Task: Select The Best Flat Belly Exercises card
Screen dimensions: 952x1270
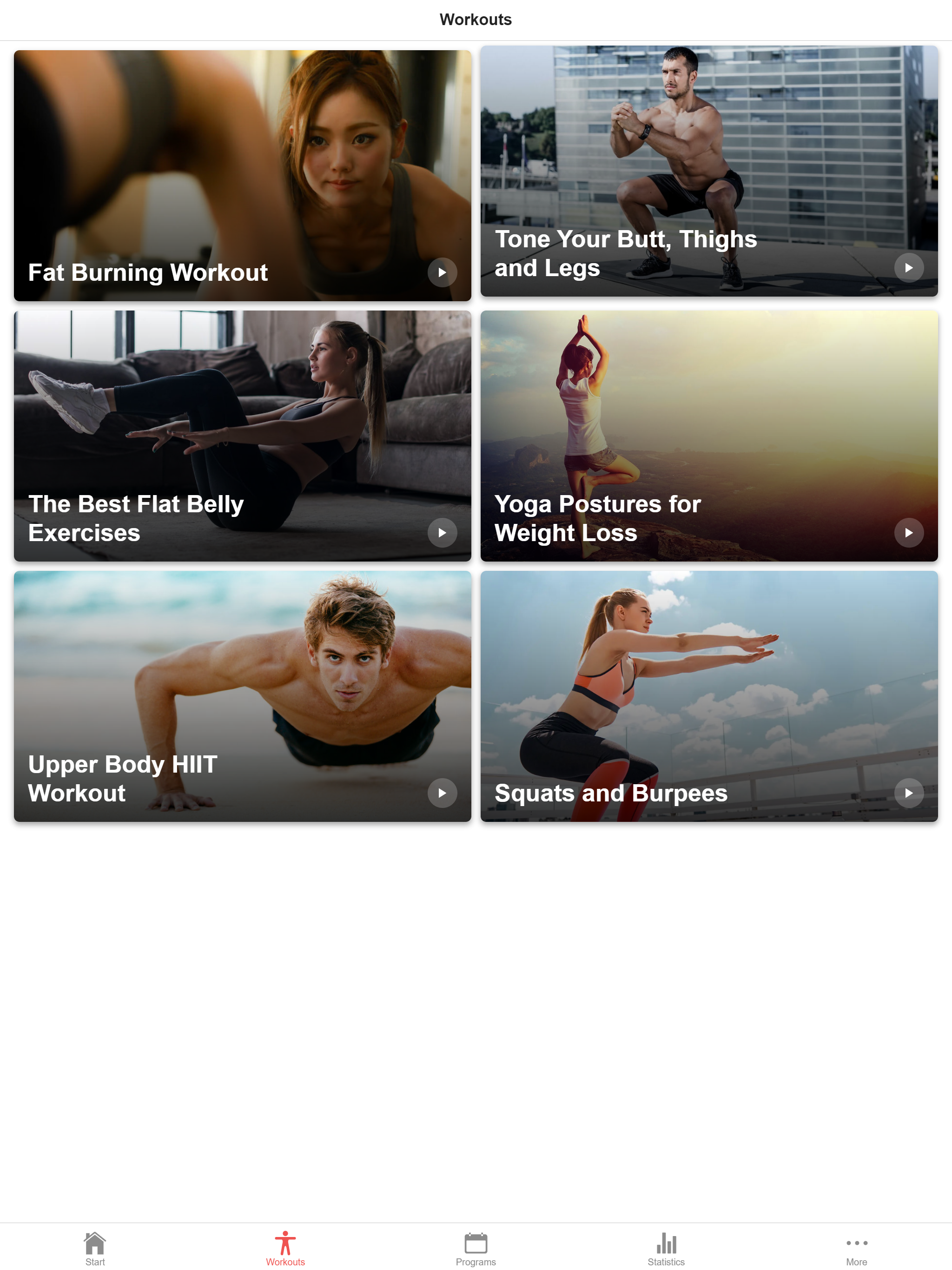Action: (x=242, y=436)
